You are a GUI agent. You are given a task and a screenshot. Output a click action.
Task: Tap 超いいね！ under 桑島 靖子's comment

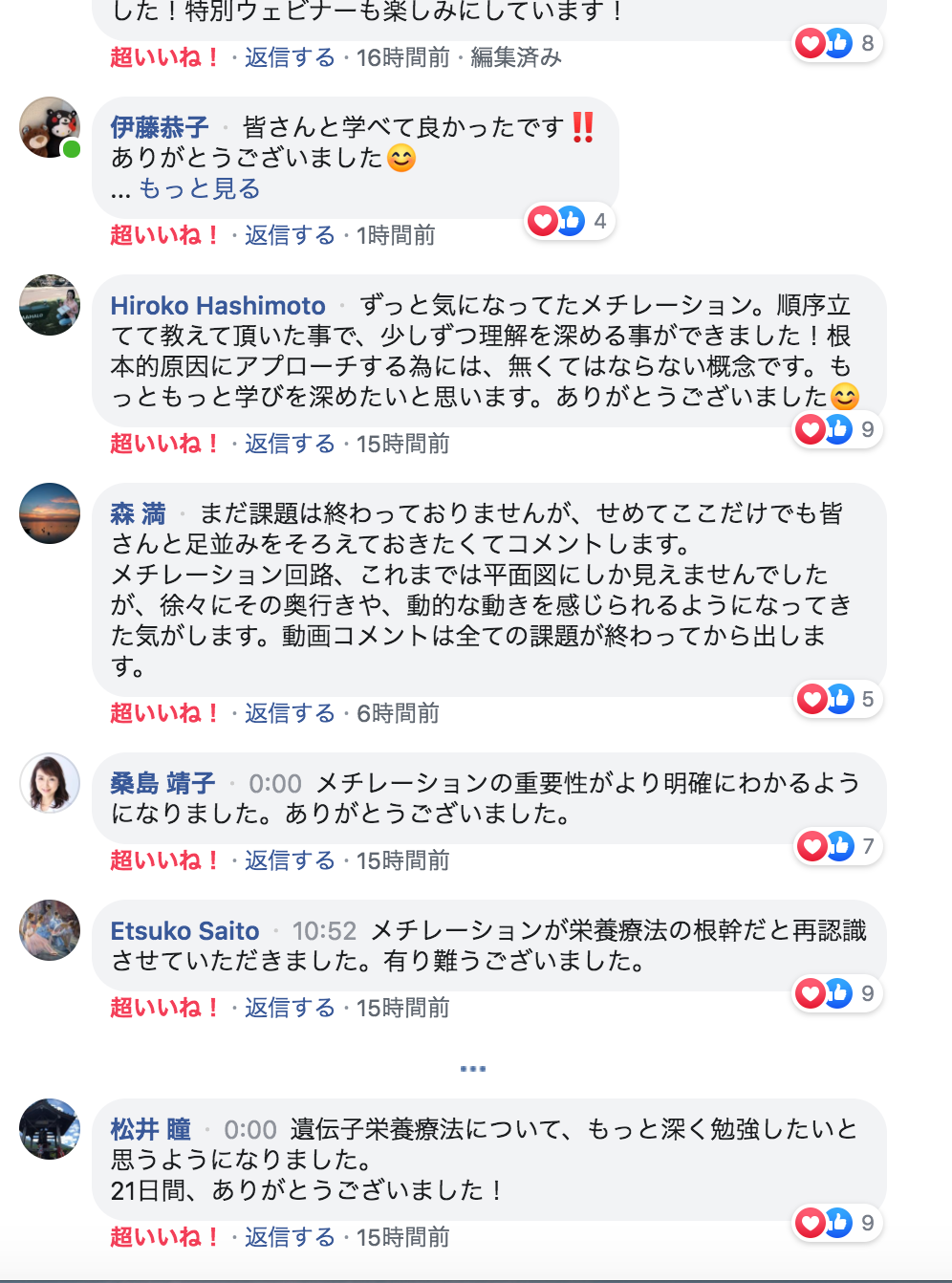(163, 860)
